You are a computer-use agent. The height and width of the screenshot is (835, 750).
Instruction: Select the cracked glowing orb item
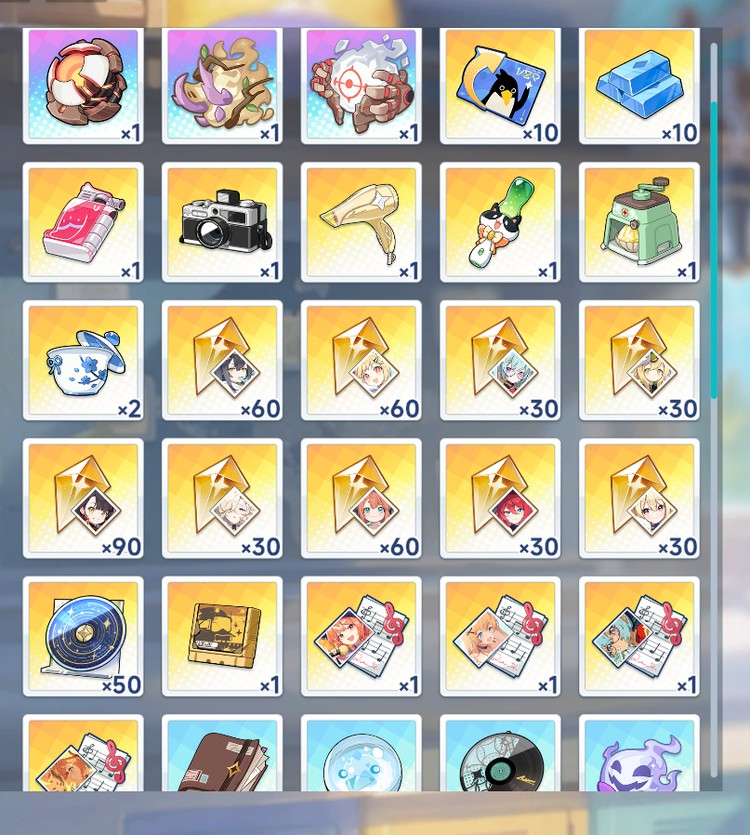click(x=83, y=86)
